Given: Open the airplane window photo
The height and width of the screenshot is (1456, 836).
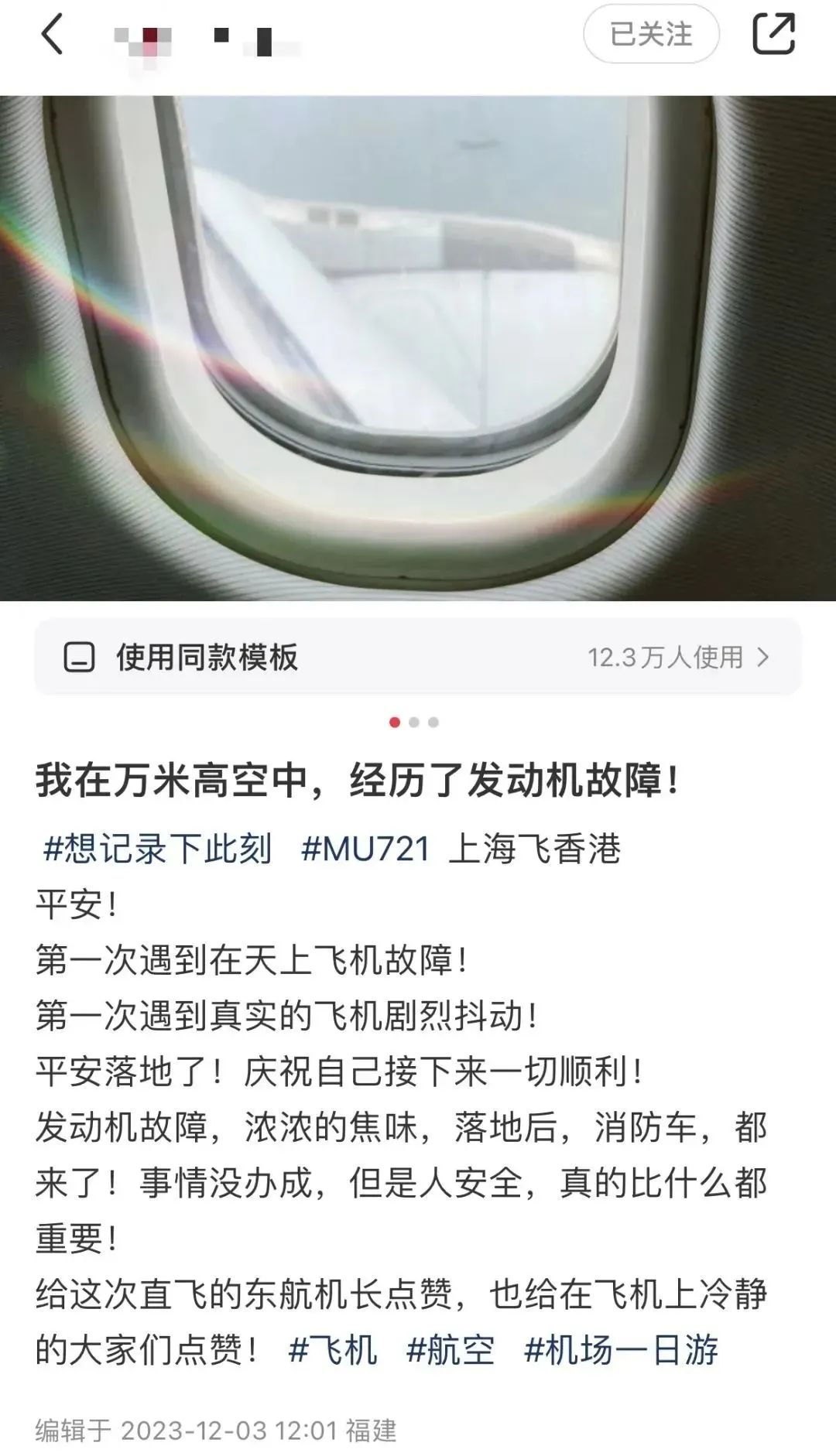Looking at the screenshot, I should point(418,348).
